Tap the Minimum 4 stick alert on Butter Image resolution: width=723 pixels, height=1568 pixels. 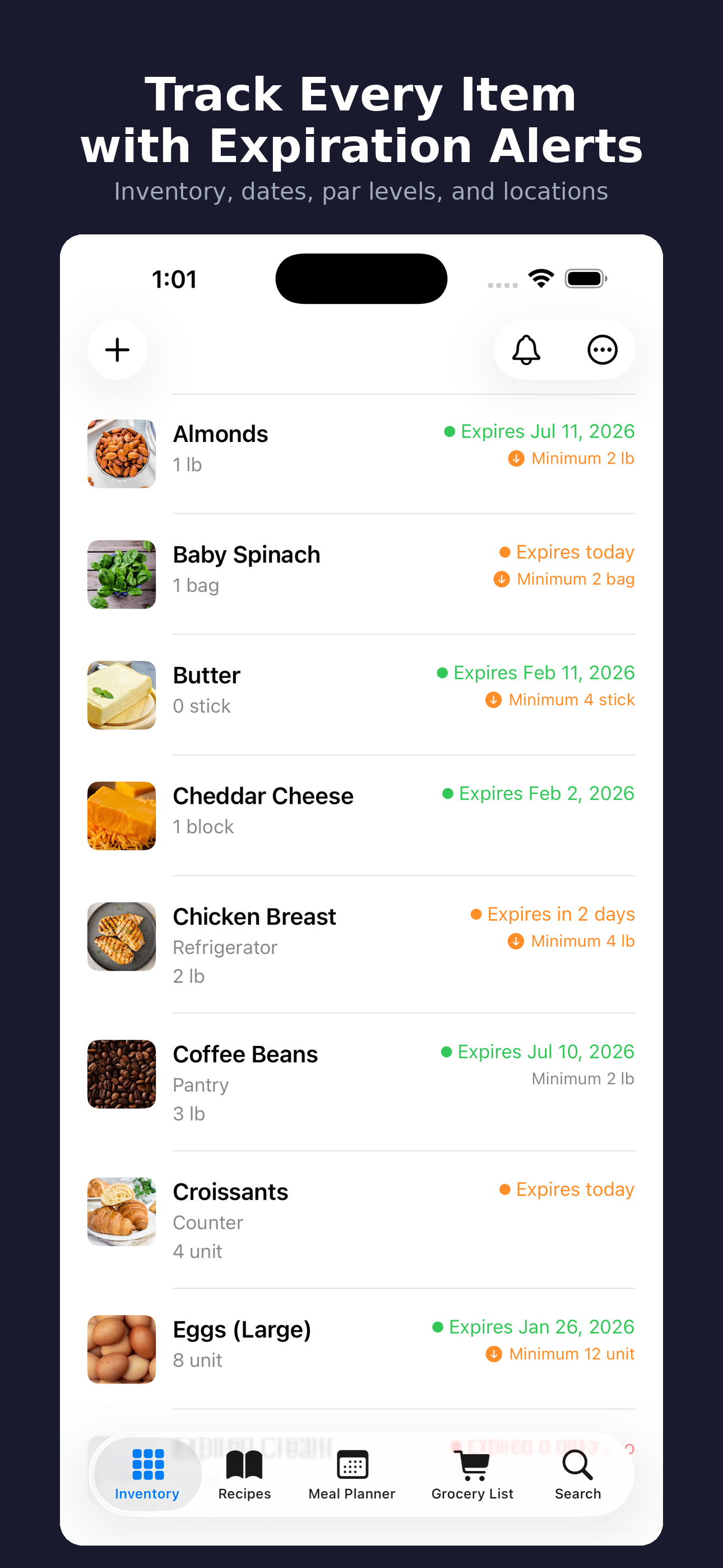click(560, 699)
